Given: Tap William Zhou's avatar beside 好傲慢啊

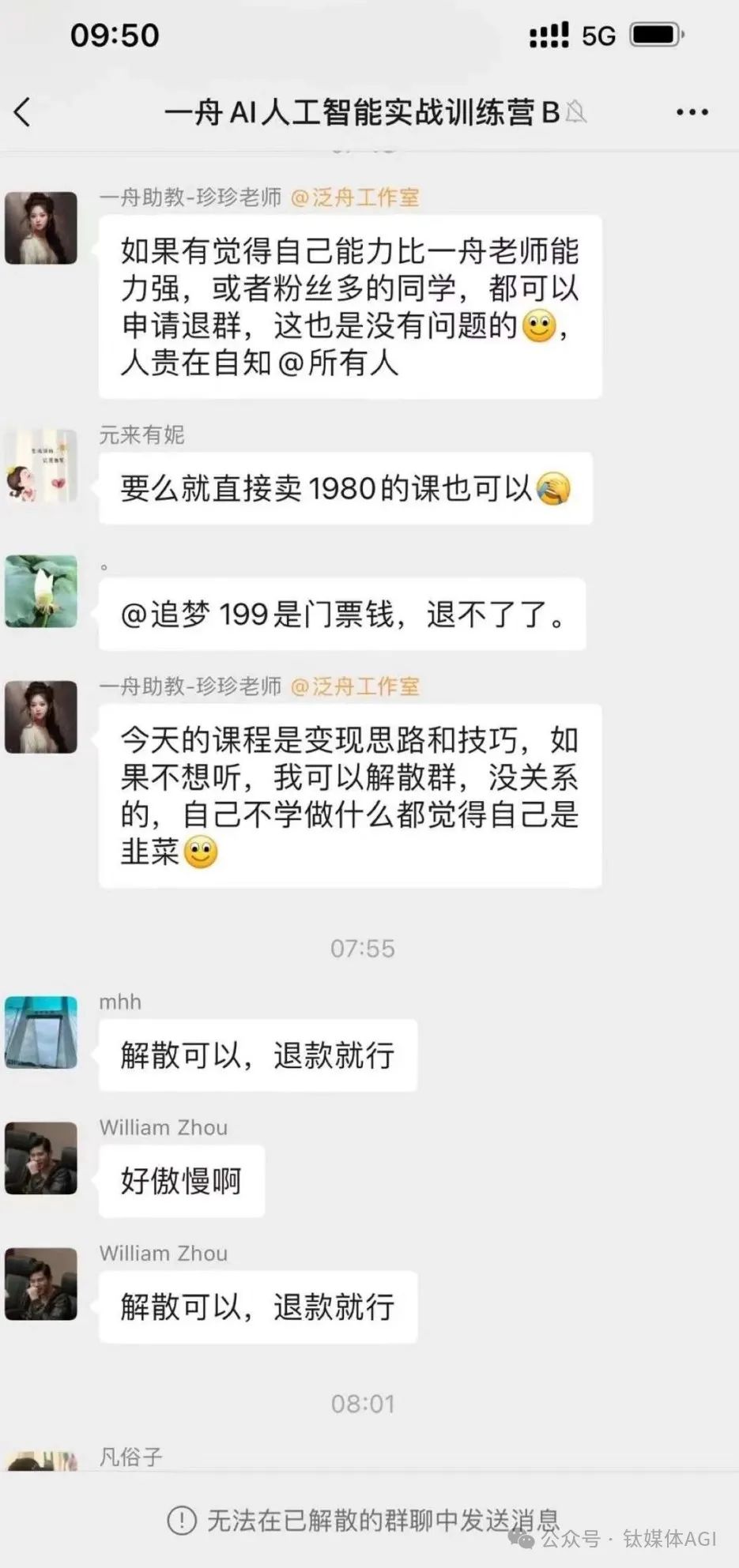Looking at the screenshot, I should pos(41,1158).
